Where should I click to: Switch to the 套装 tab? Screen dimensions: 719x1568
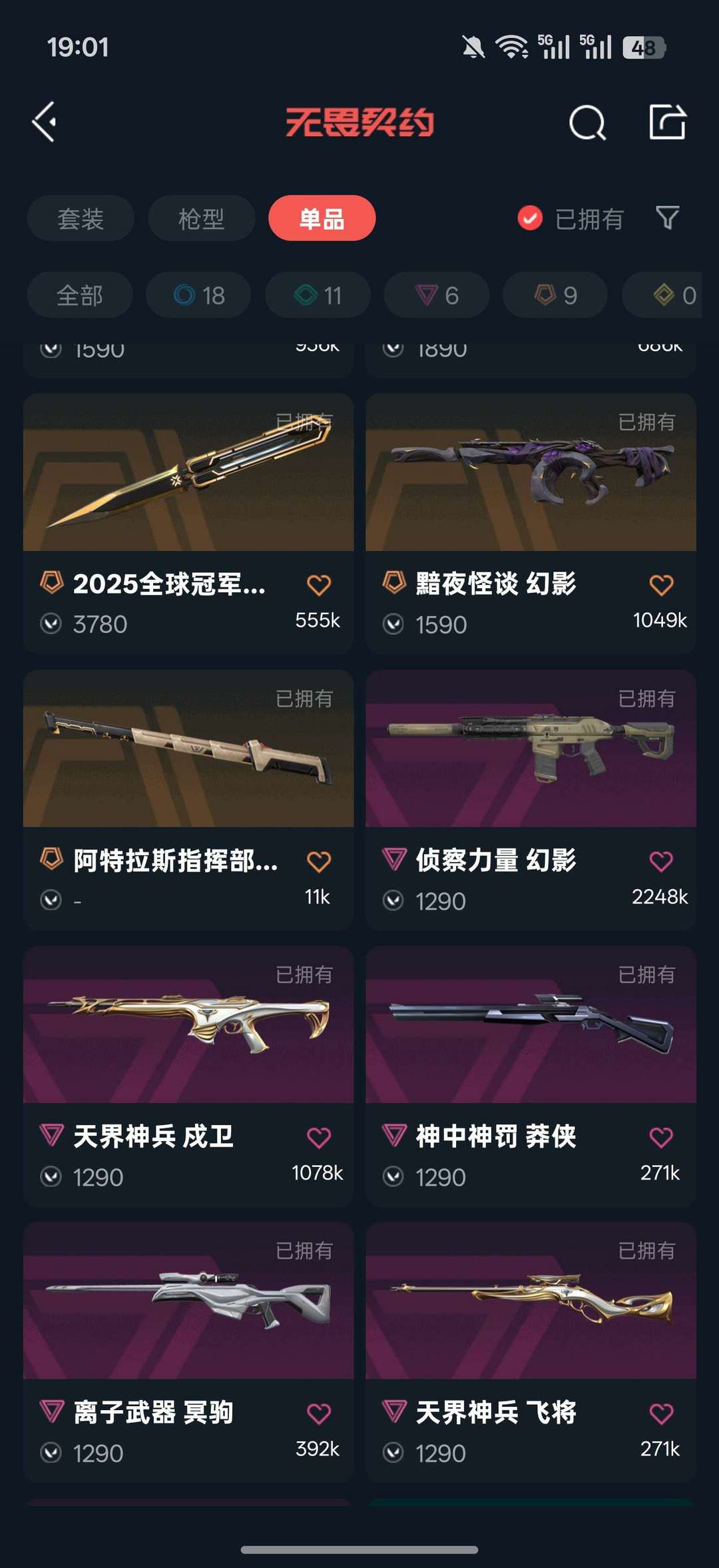(81, 218)
